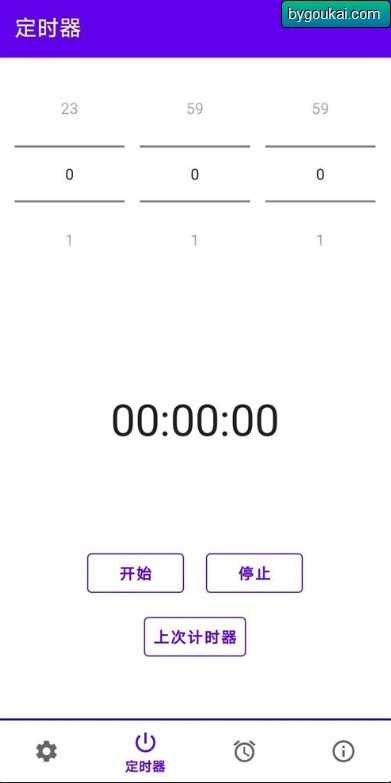Tap the 停止 button to stop the timer

[x=254, y=573]
